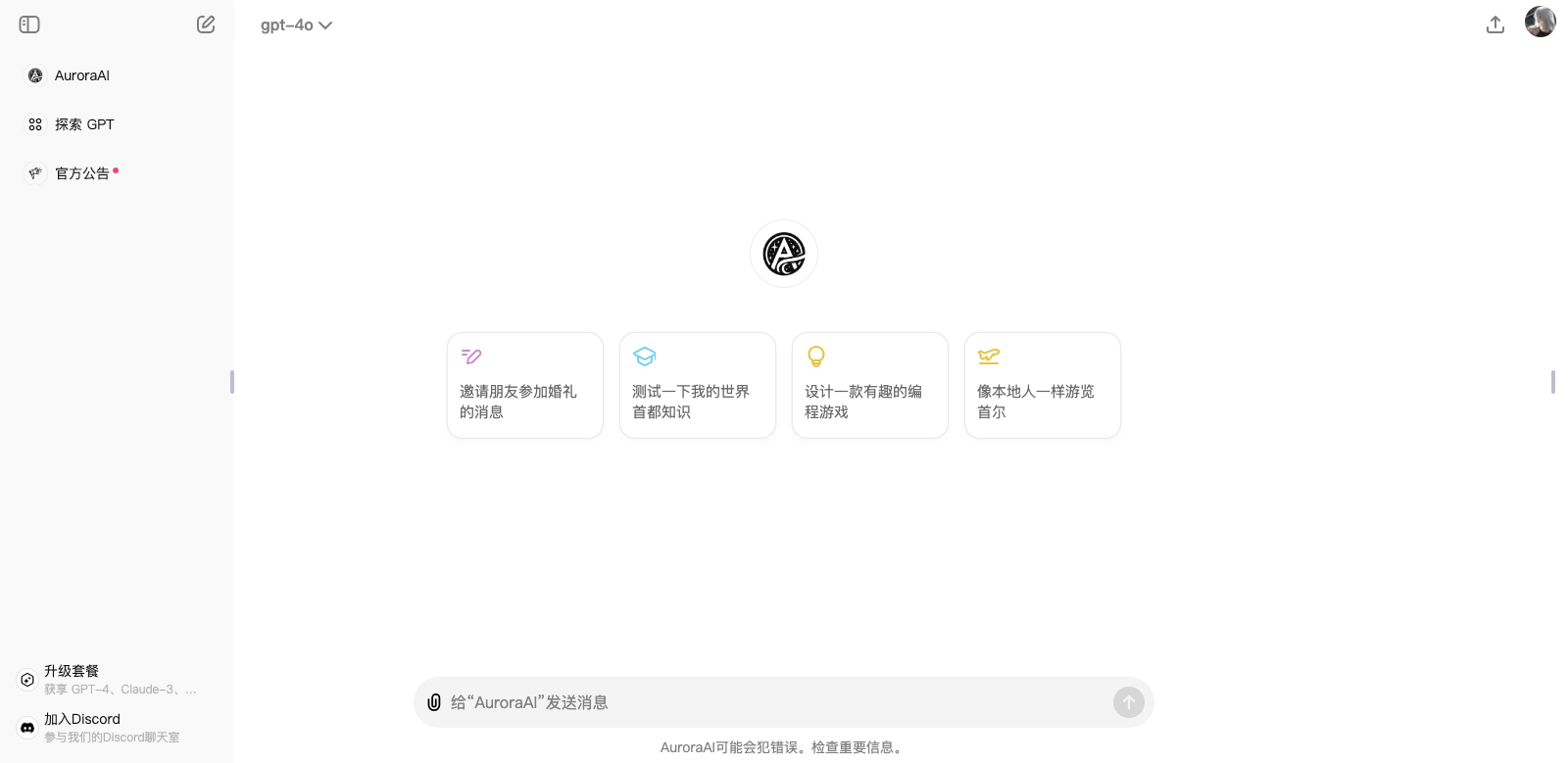Select the 像本地人一样游览首尔 prompt
The width and height of the screenshot is (1568, 763).
point(1043,386)
